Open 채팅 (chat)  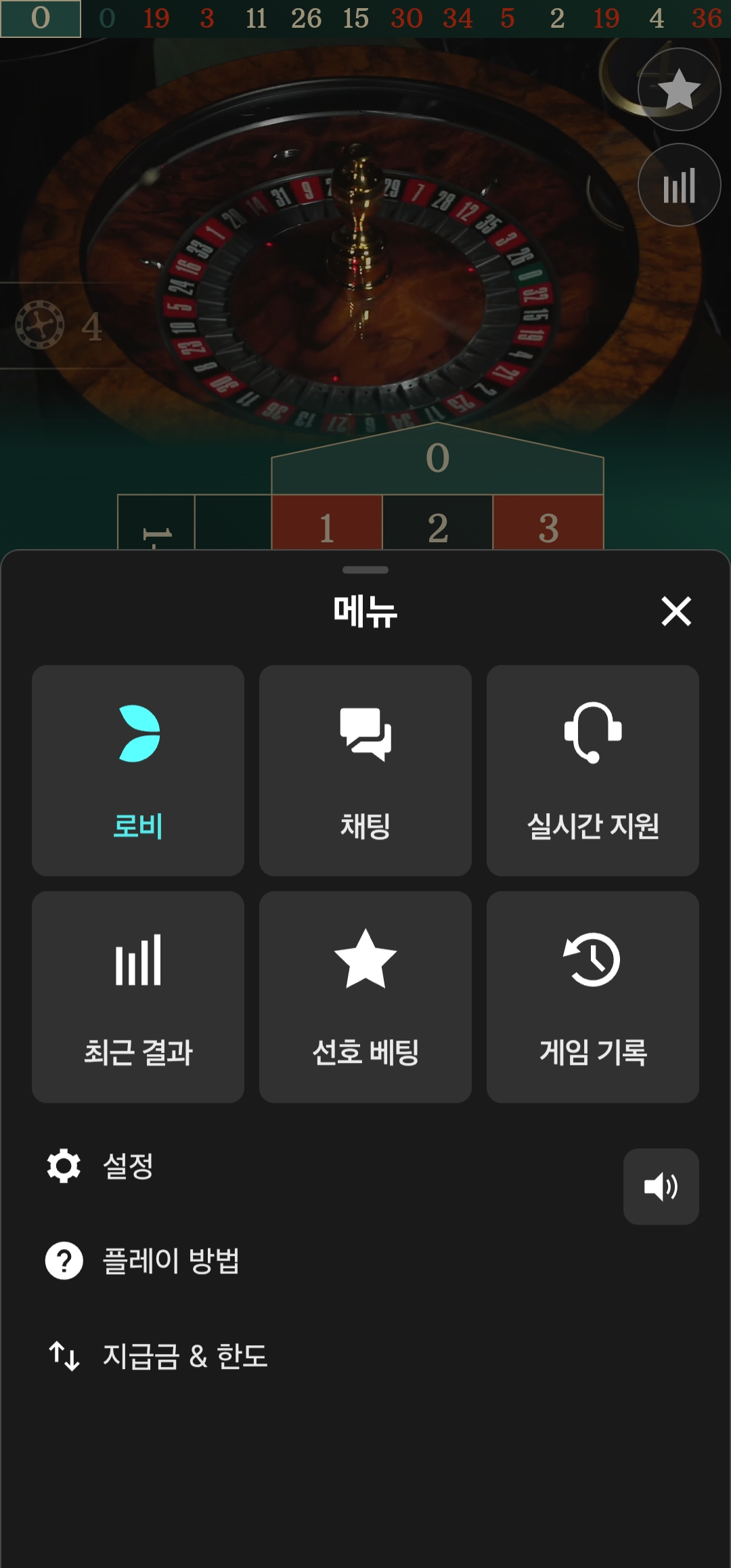click(x=365, y=770)
